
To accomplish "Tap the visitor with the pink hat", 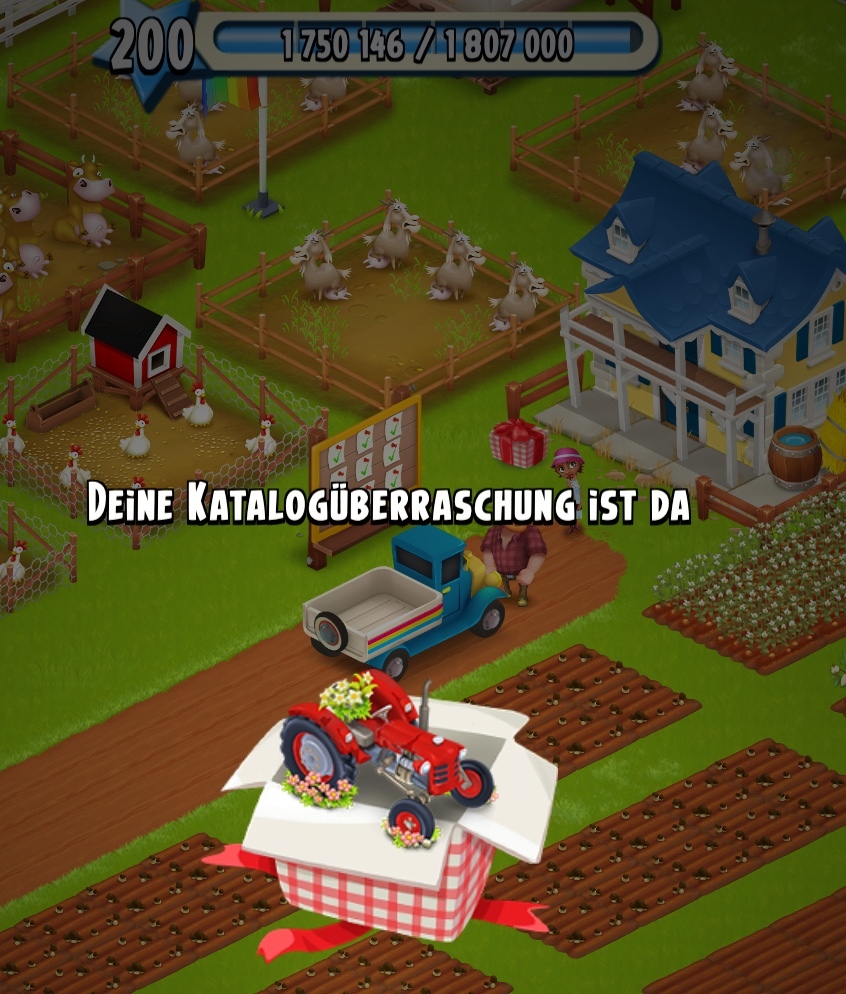I will pos(567,475).
